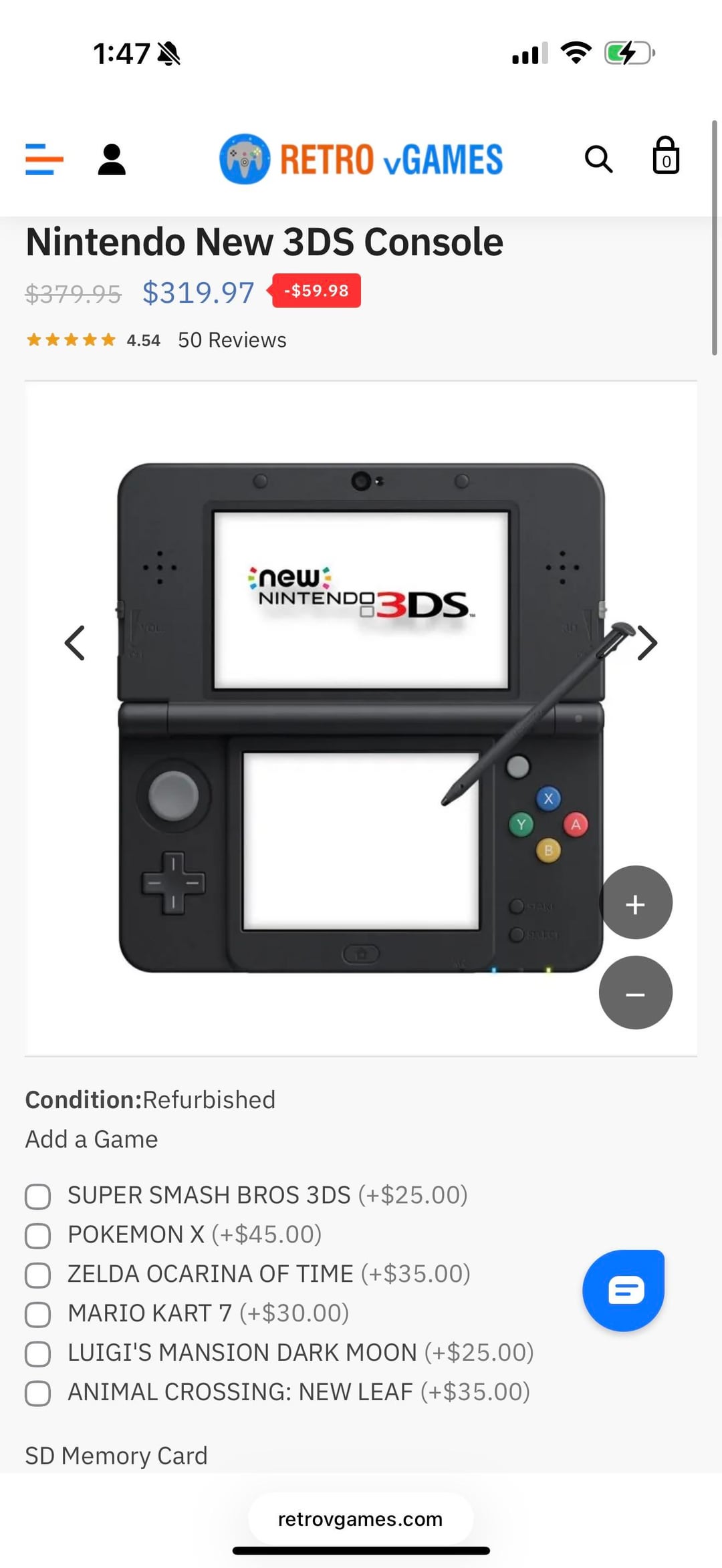Add Zelda Ocarina of Time game

(x=38, y=1275)
